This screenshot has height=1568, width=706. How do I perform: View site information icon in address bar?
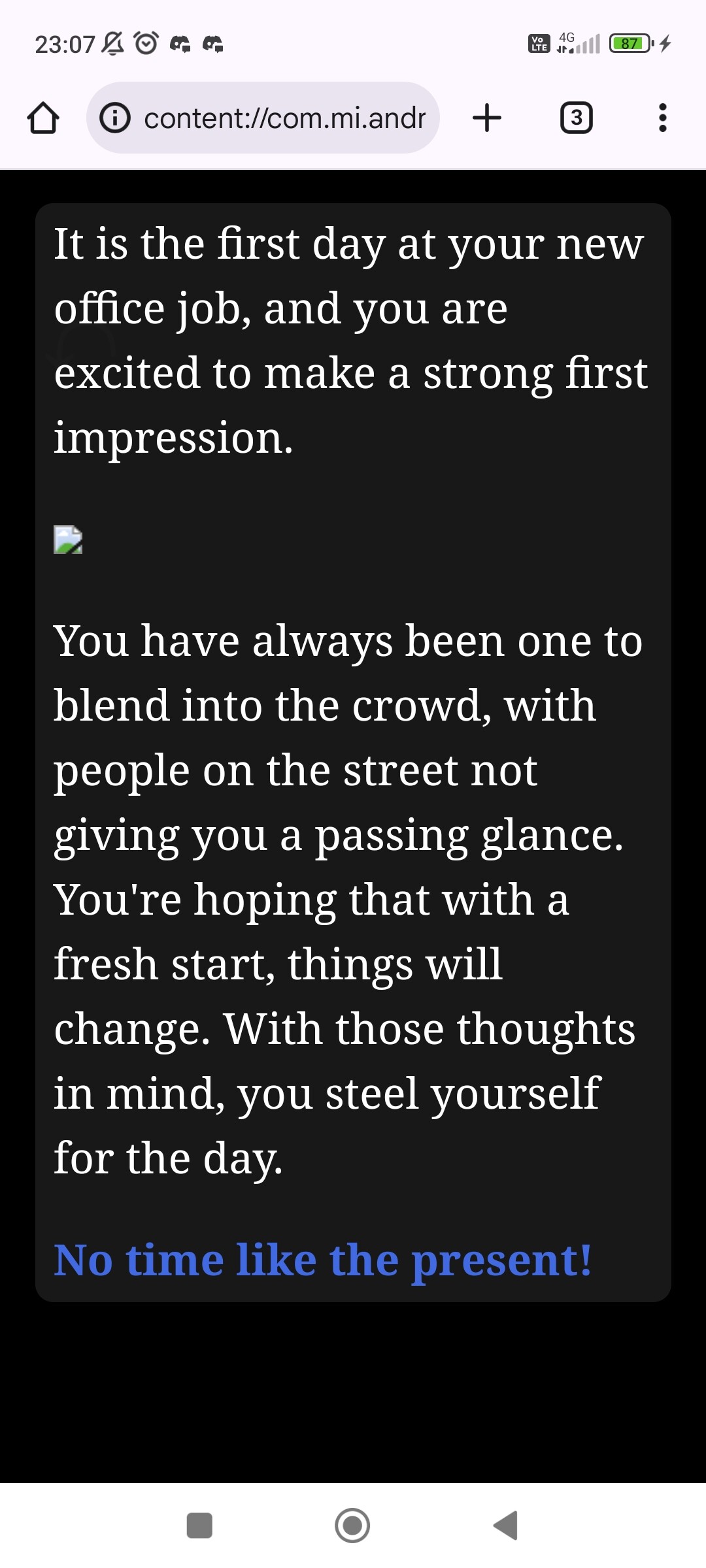(x=115, y=118)
